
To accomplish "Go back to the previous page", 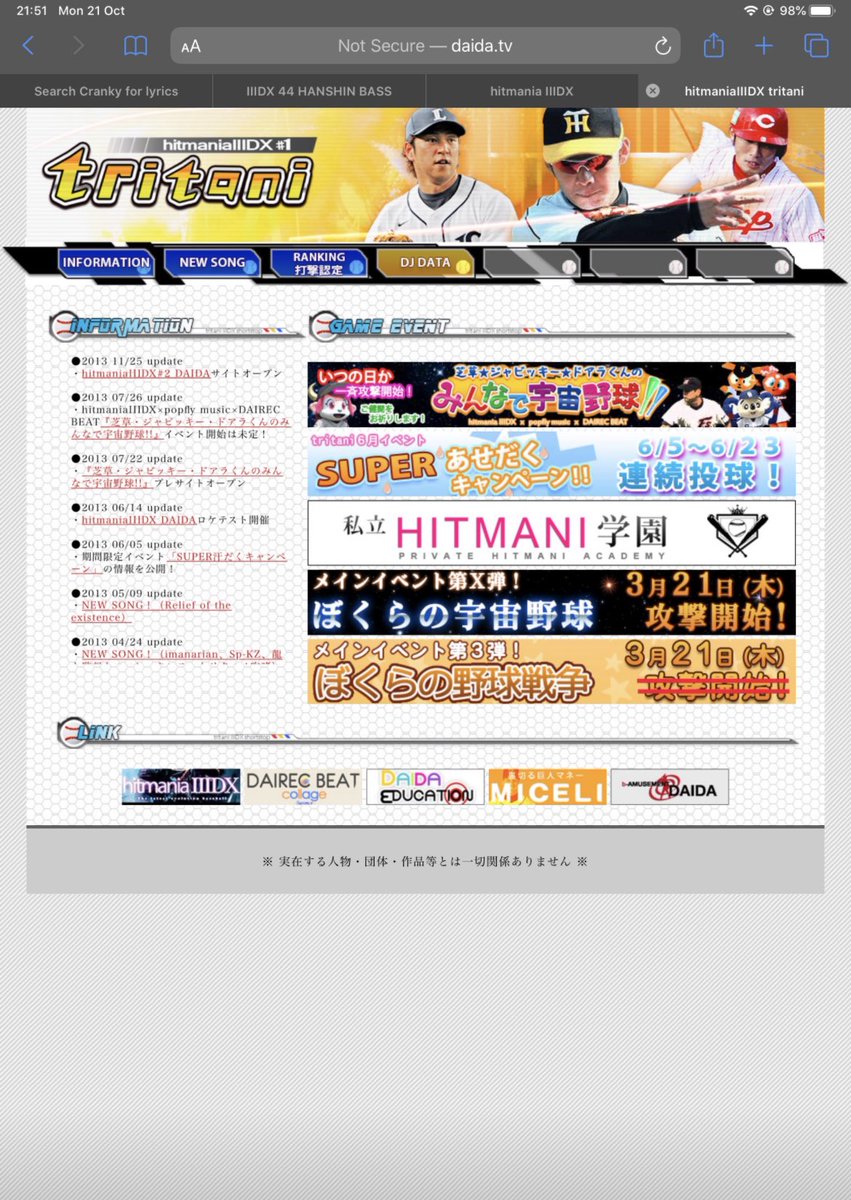I will (28, 46).
